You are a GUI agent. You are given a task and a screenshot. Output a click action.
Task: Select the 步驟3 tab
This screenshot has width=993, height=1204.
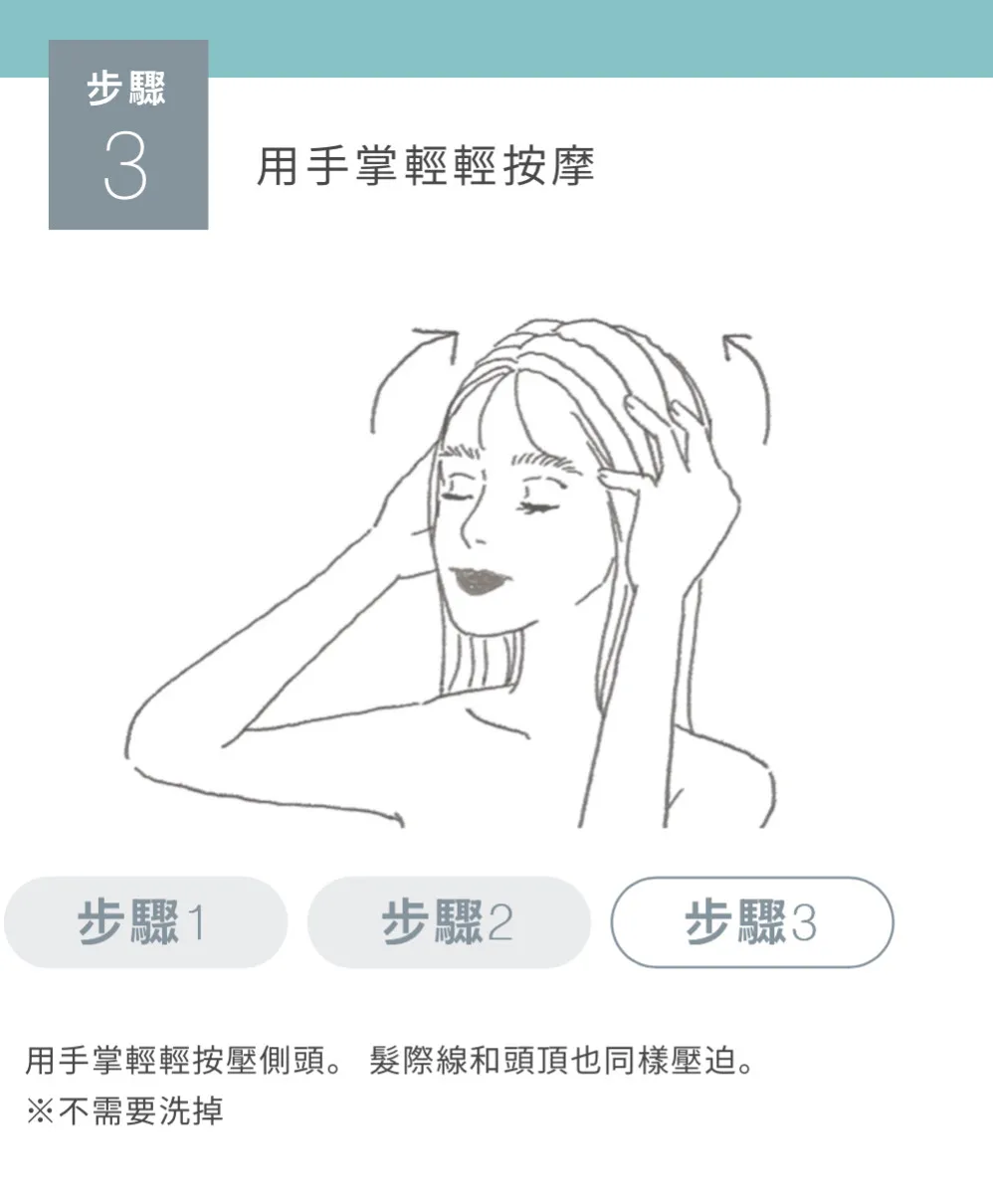click(x=751, y=922)
